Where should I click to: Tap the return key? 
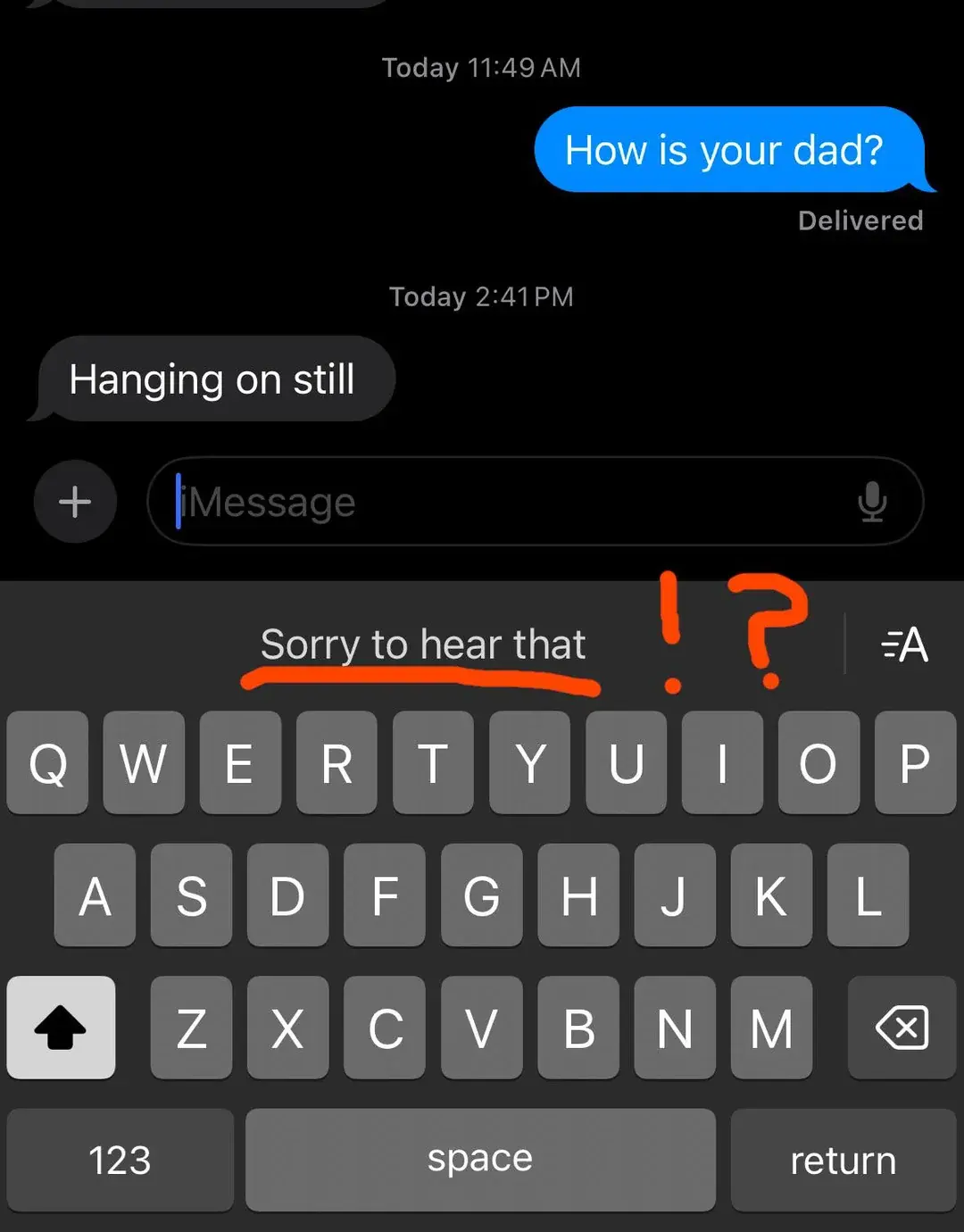(843, 1160)
